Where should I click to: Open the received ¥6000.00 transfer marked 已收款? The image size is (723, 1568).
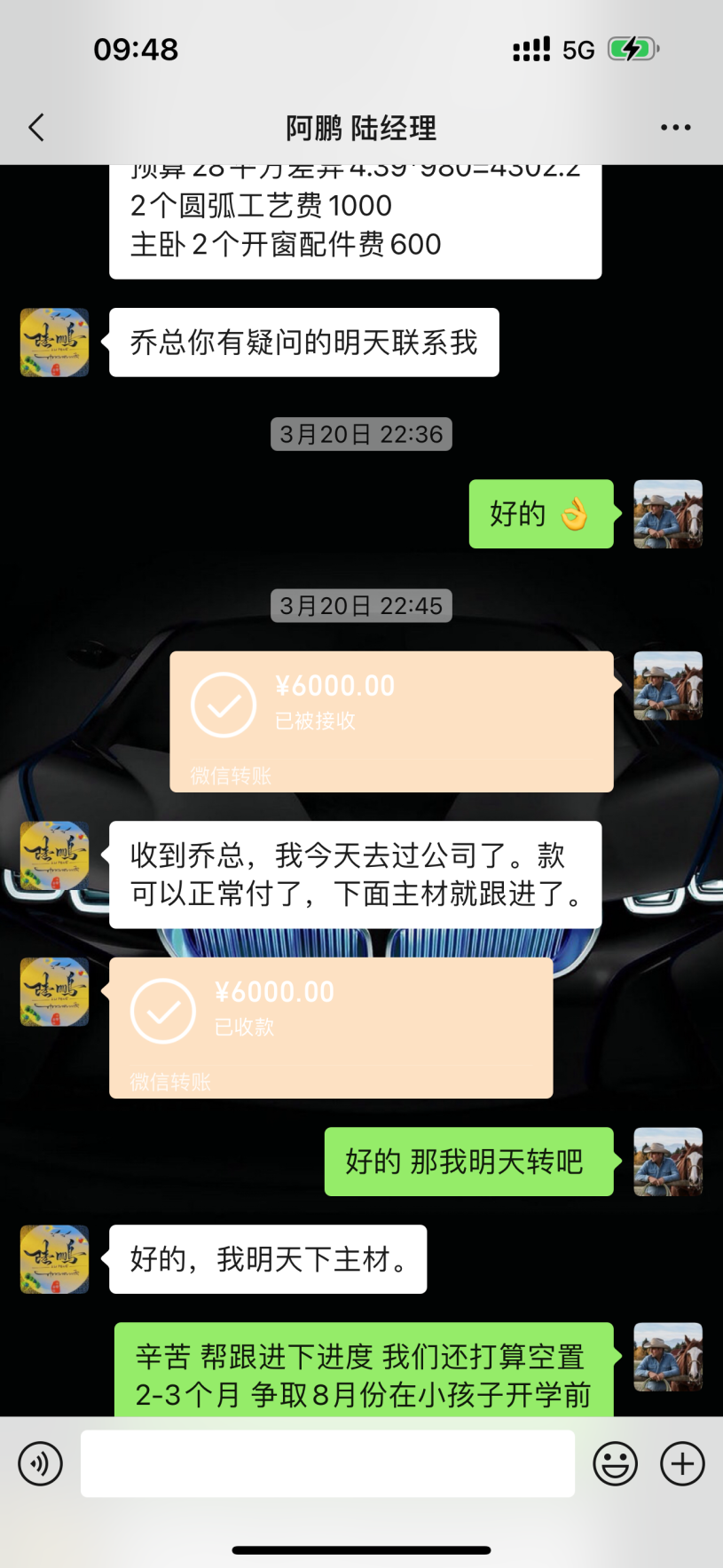click(330, 1027)
